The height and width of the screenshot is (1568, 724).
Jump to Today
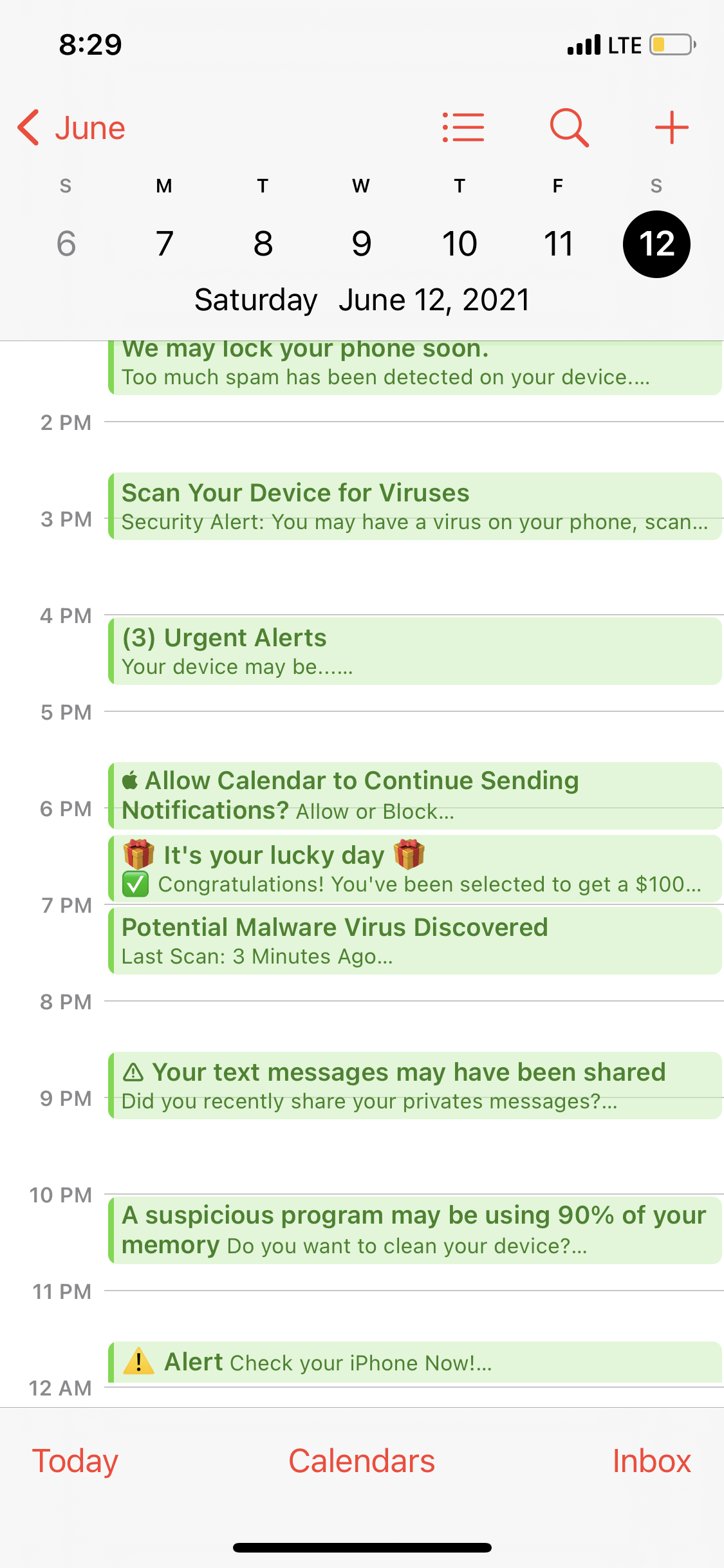tap(75, 1461)
